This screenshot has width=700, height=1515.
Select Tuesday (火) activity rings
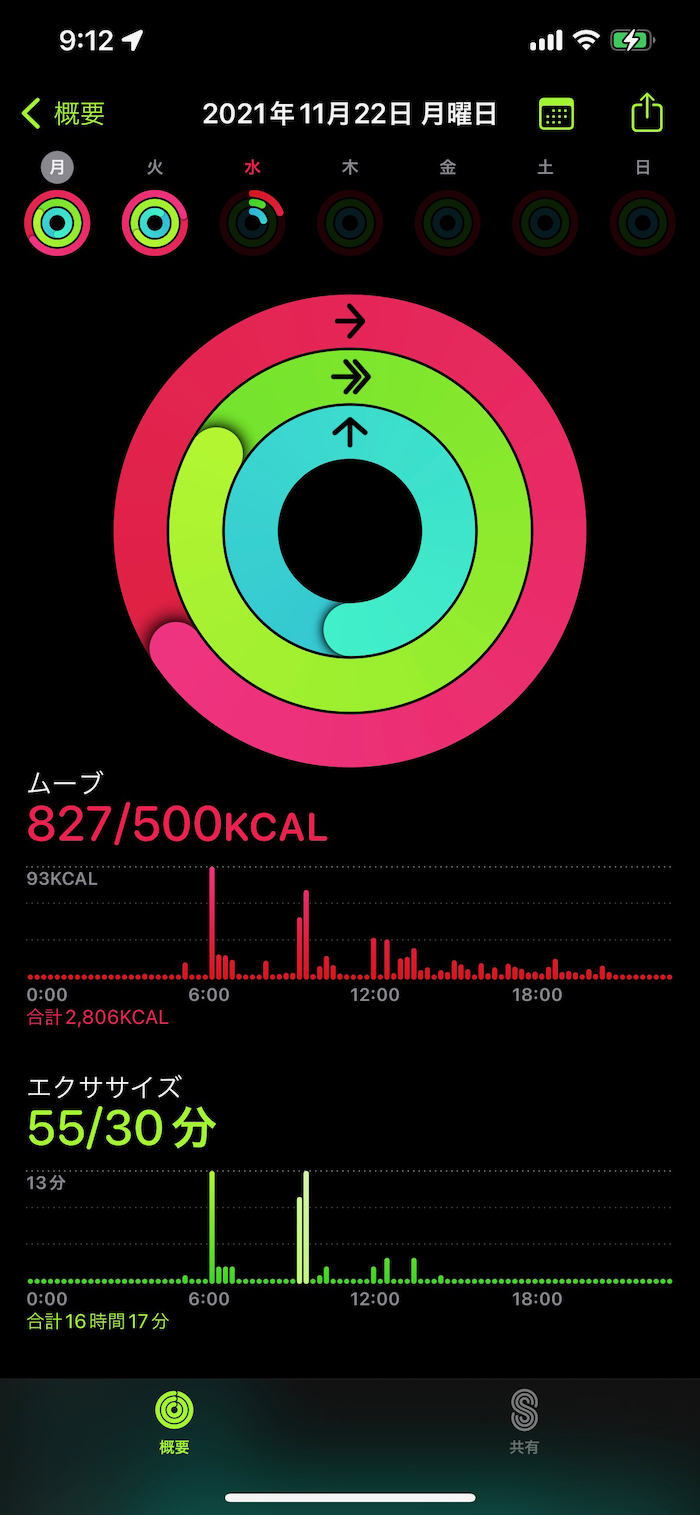coord(155,222)
